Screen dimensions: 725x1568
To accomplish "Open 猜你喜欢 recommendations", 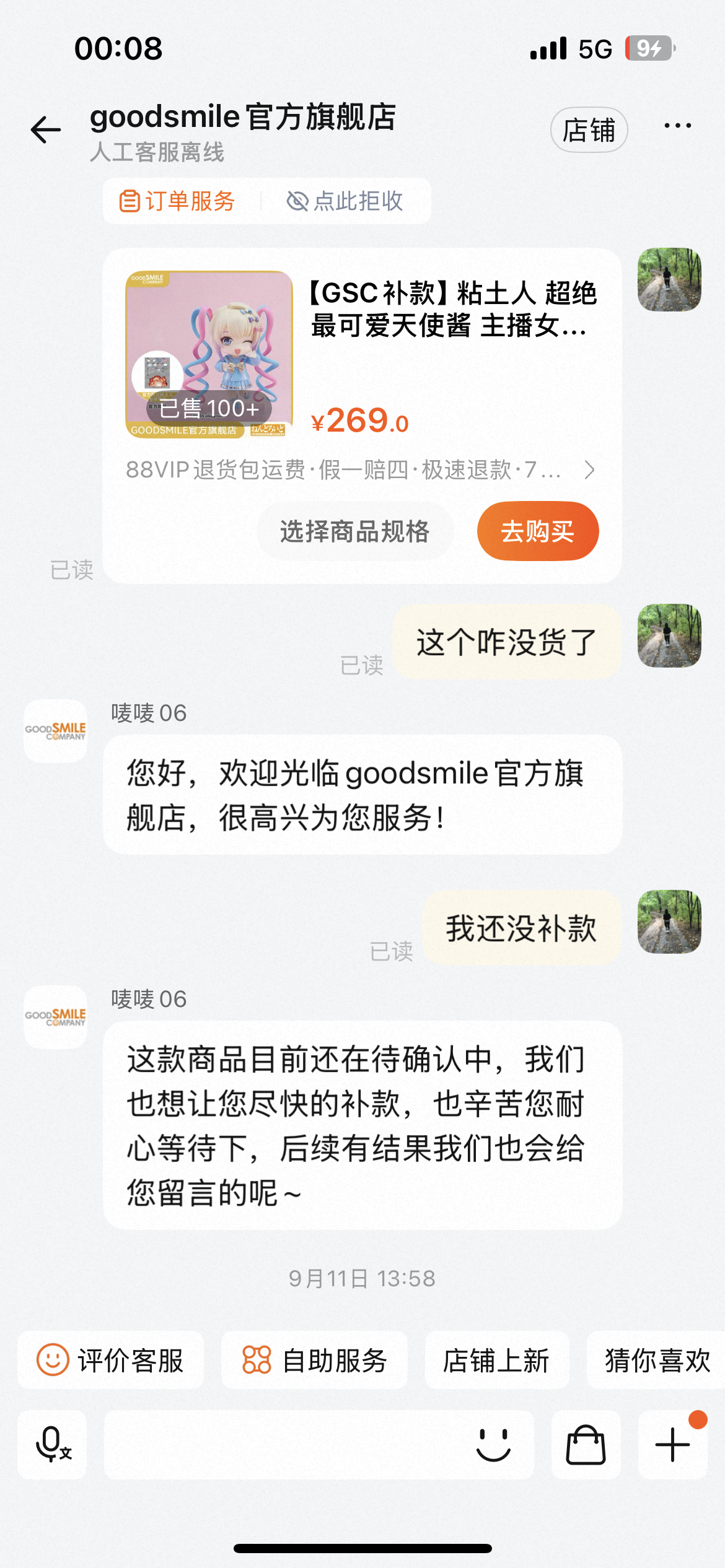I will point(657,1361).
